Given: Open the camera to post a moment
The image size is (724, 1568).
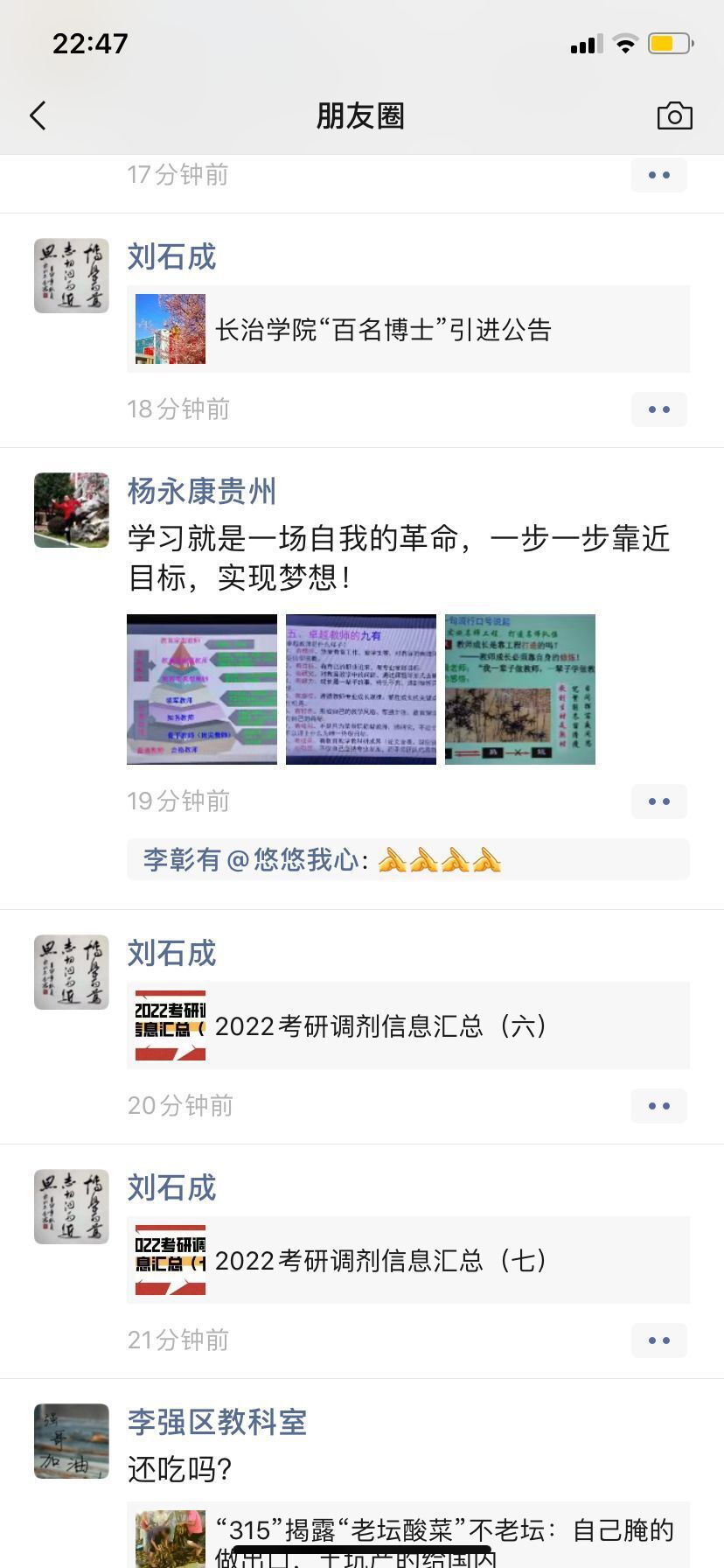Looking at the screenshot, I should click(674, 115).
